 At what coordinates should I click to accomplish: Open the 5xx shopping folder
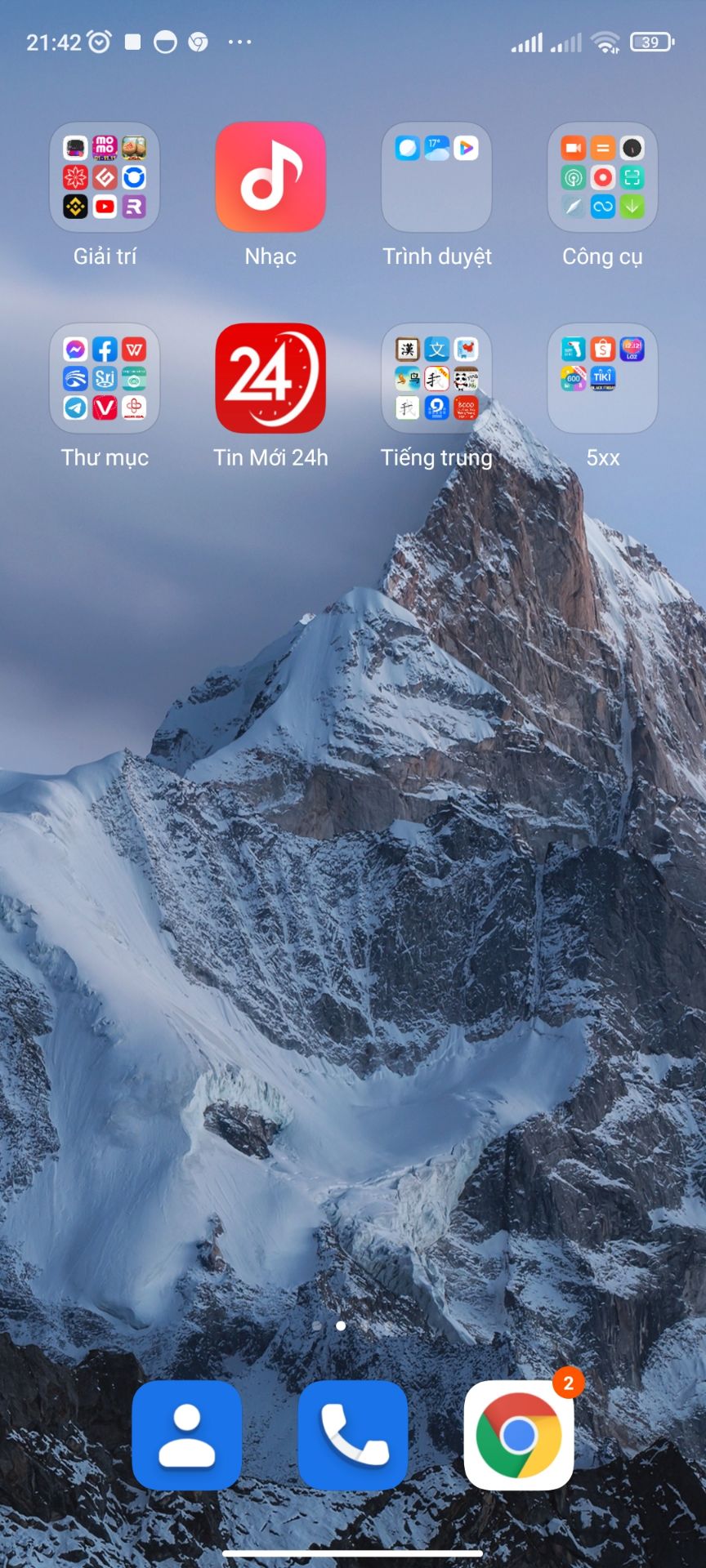point(602,378)
